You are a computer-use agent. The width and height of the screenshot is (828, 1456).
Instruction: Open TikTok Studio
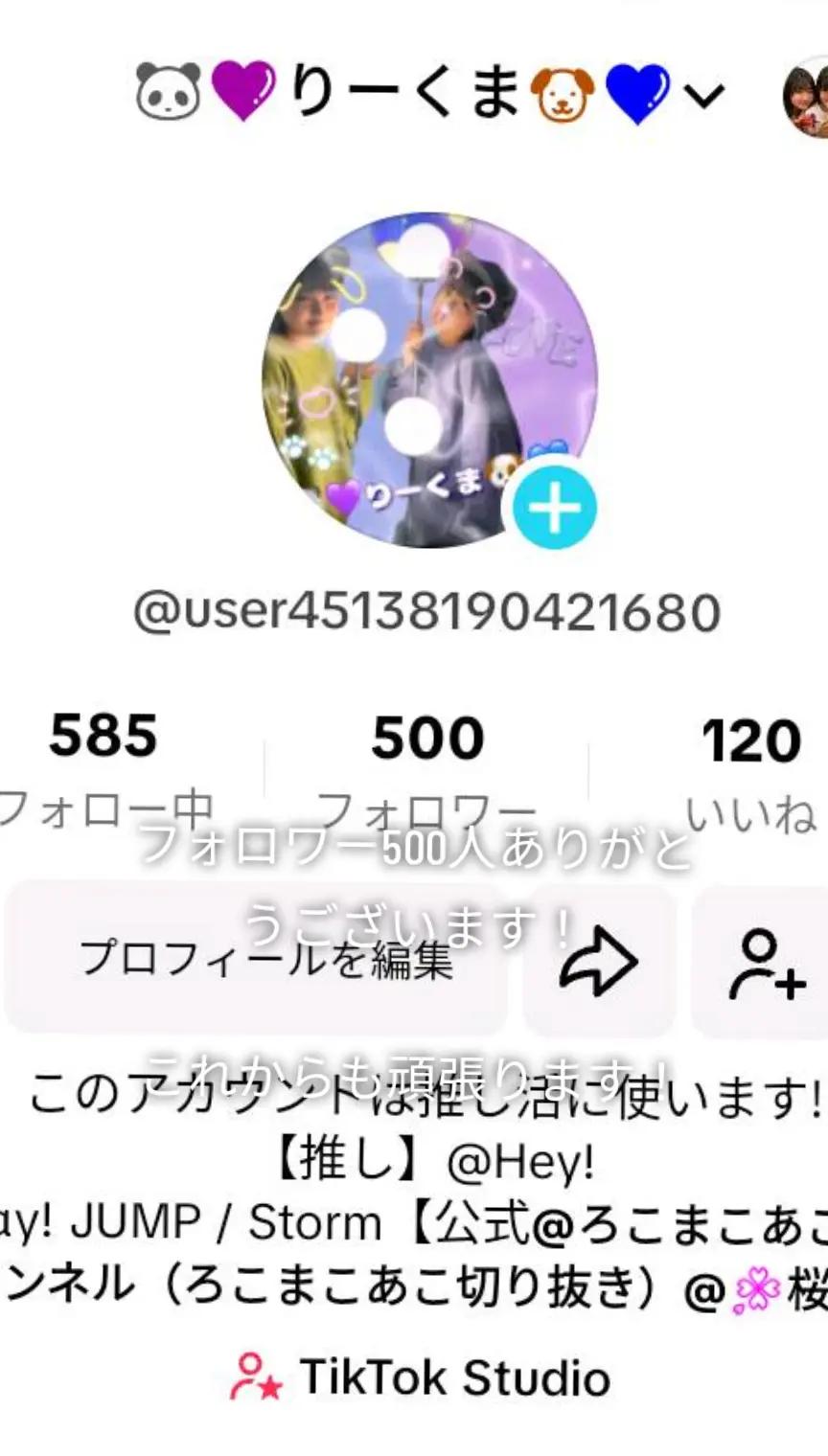click(420, 1377)
